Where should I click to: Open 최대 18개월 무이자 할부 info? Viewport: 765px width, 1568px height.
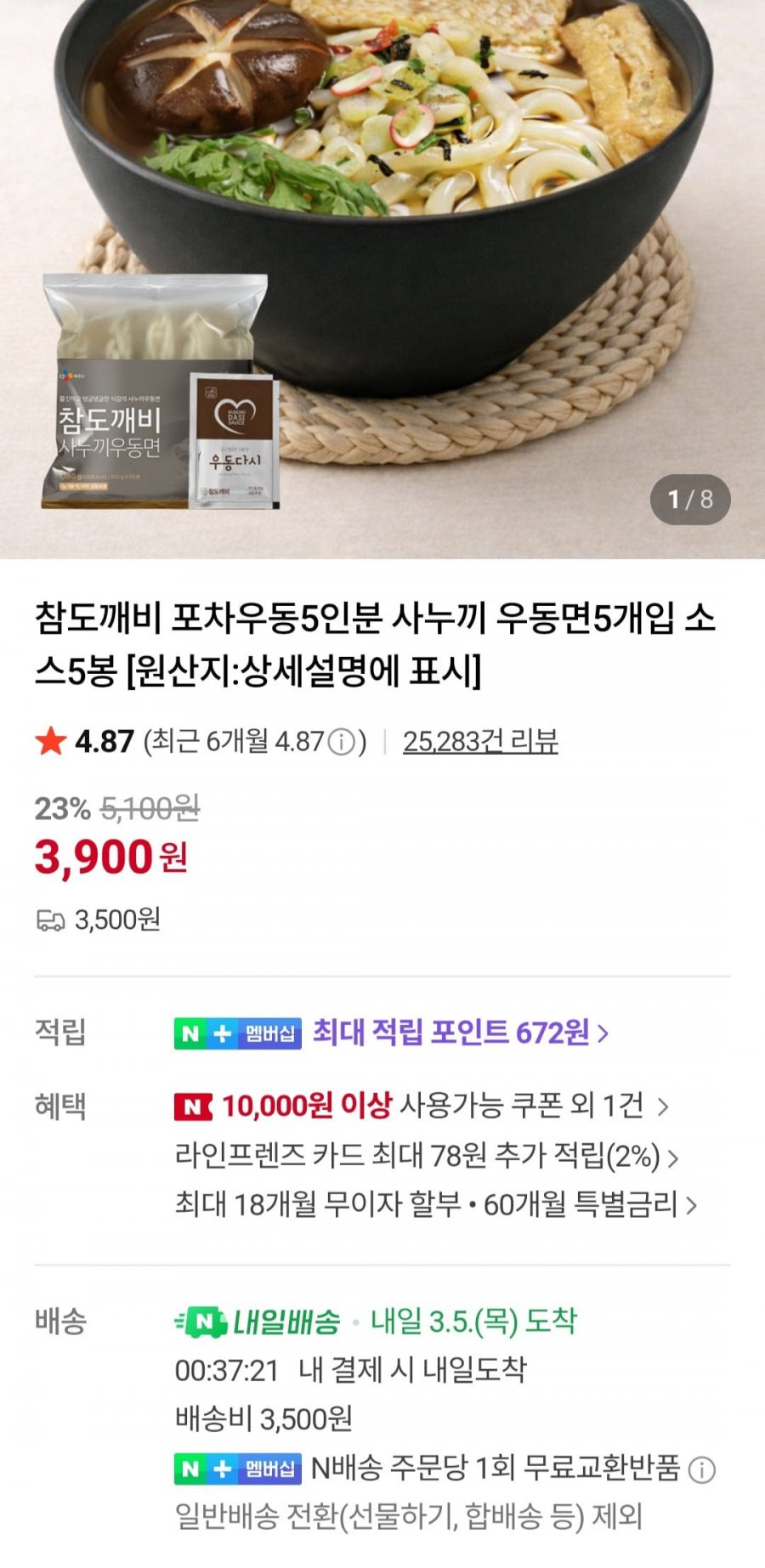coord(435,1204)
